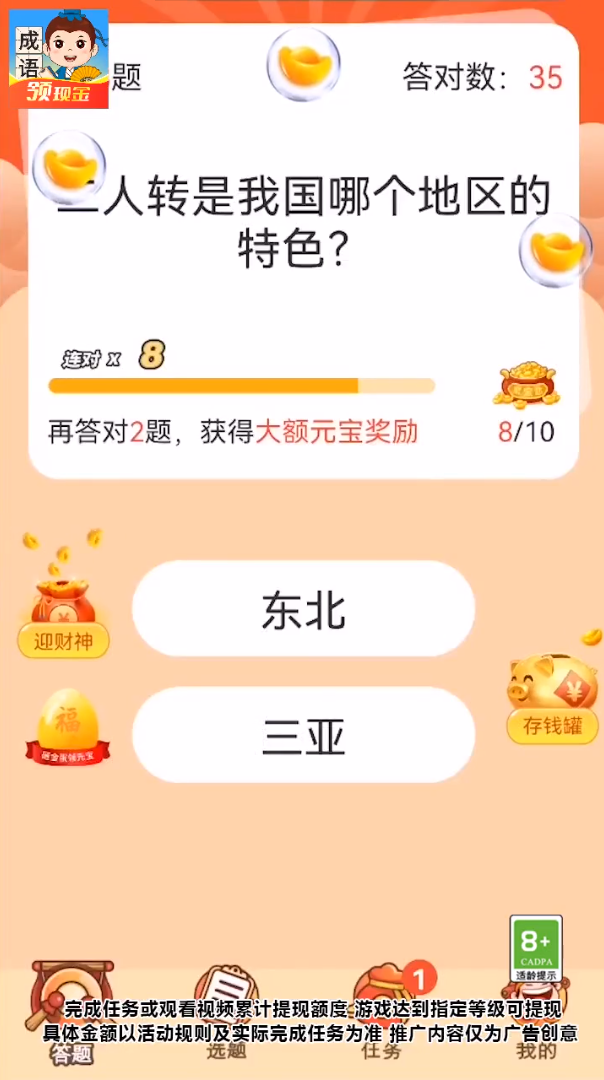The height and width of the screenshot is (1080, 604).
Task: Go to the 我的 tab
Action: 537,1010
